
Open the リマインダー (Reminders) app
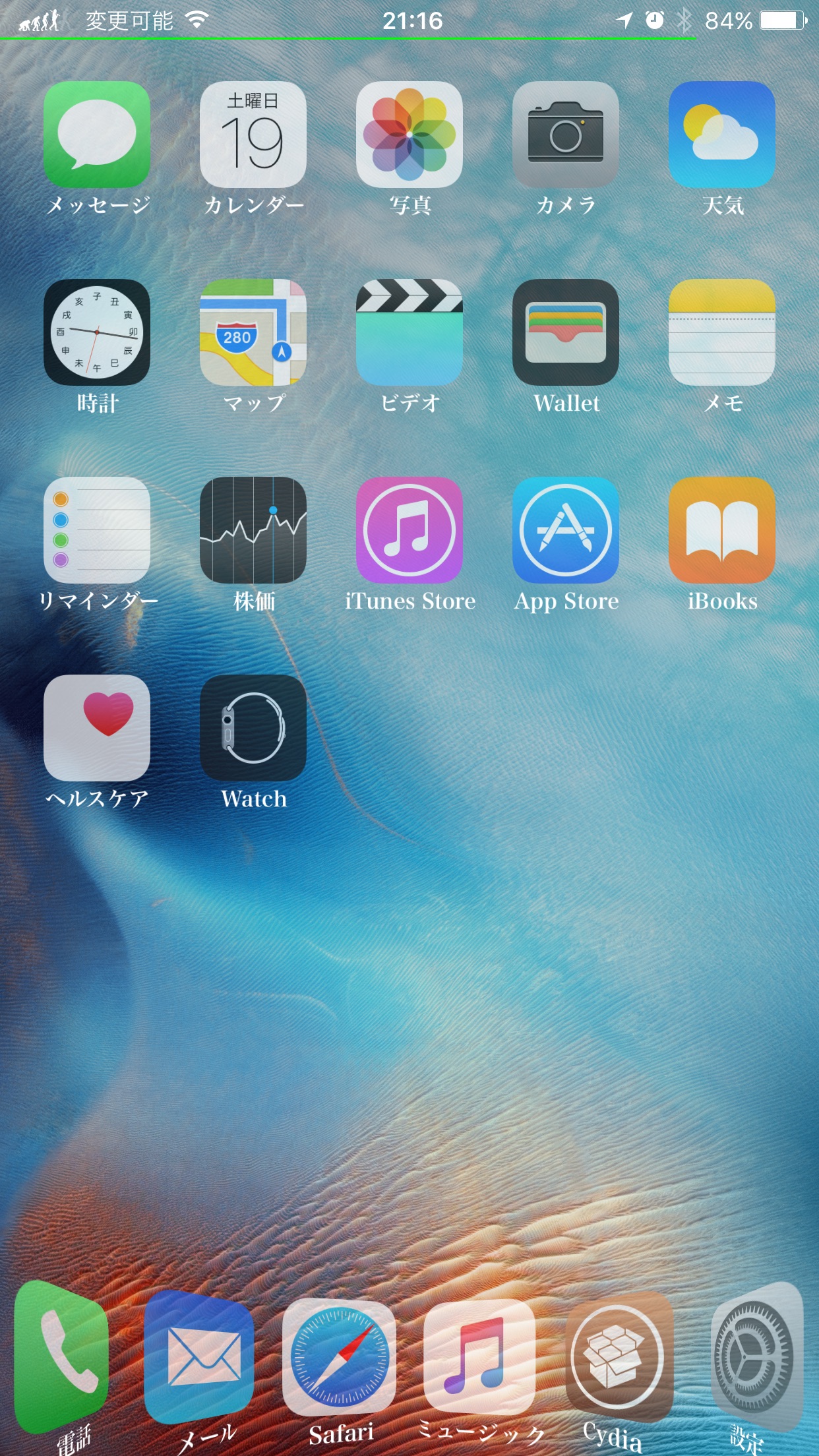tap(97, 530)
